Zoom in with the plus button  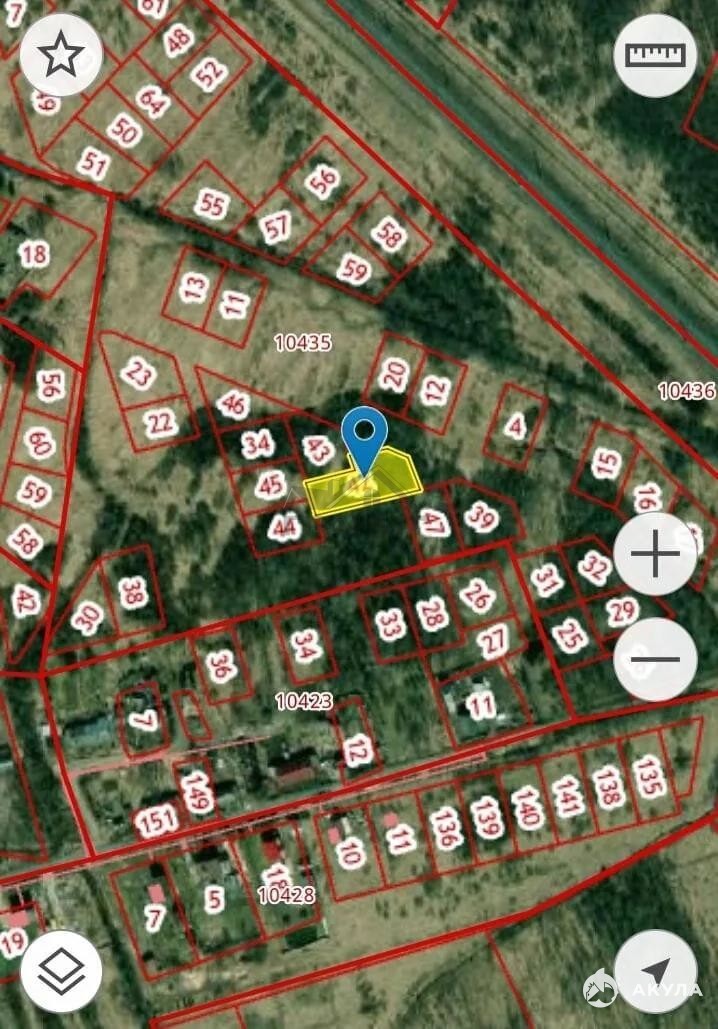point(655,555)
